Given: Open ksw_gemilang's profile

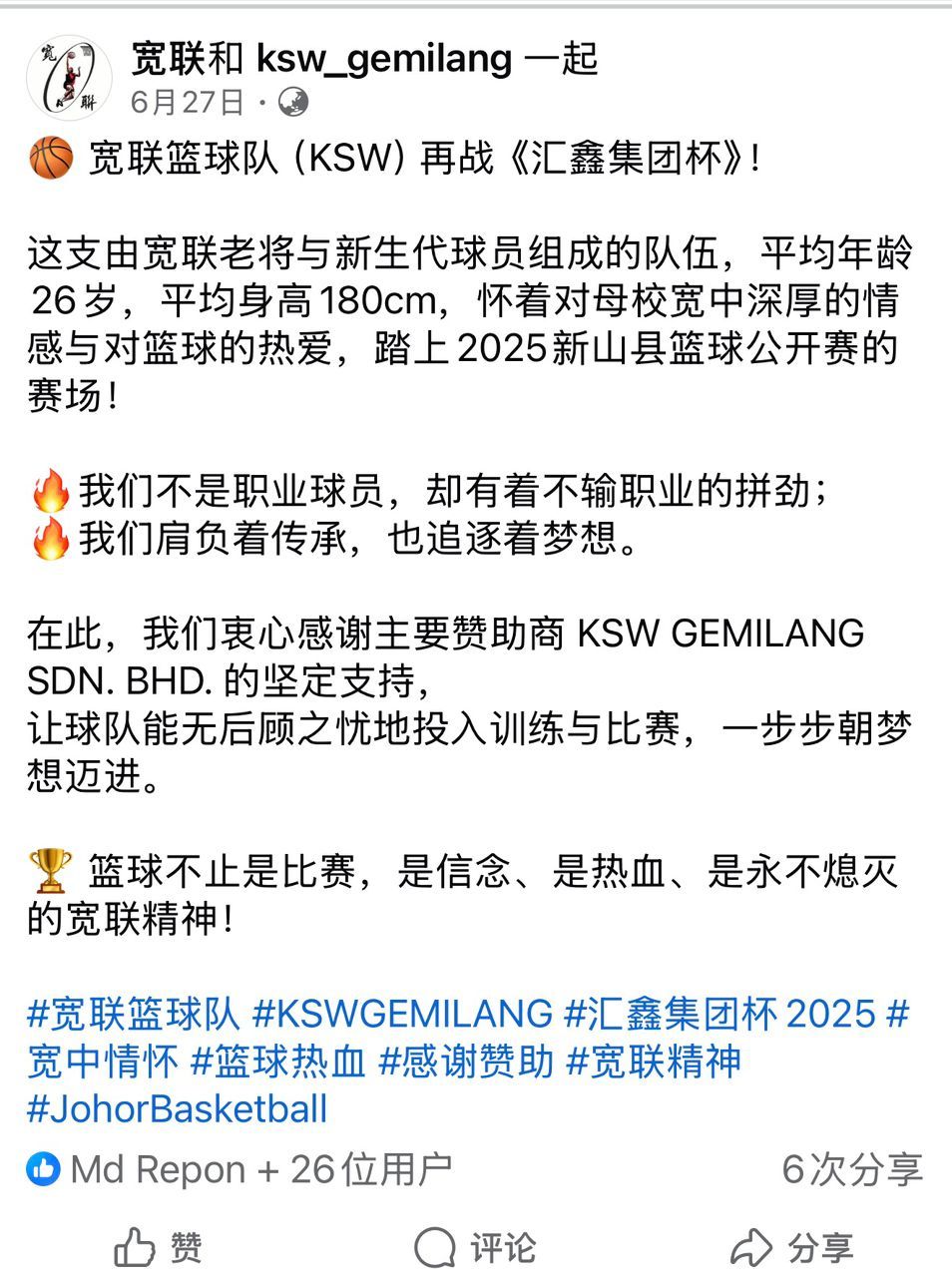Looking at the screenshot, I should [384, 59].
